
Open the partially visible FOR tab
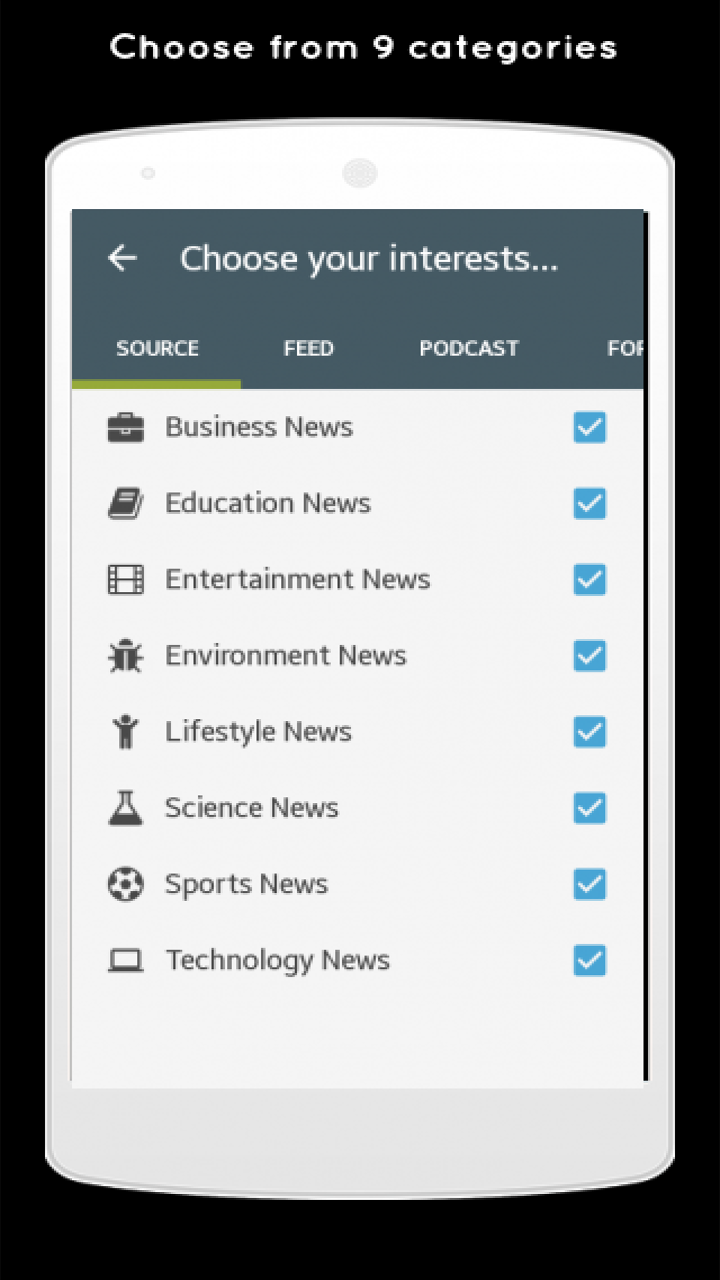627,348
